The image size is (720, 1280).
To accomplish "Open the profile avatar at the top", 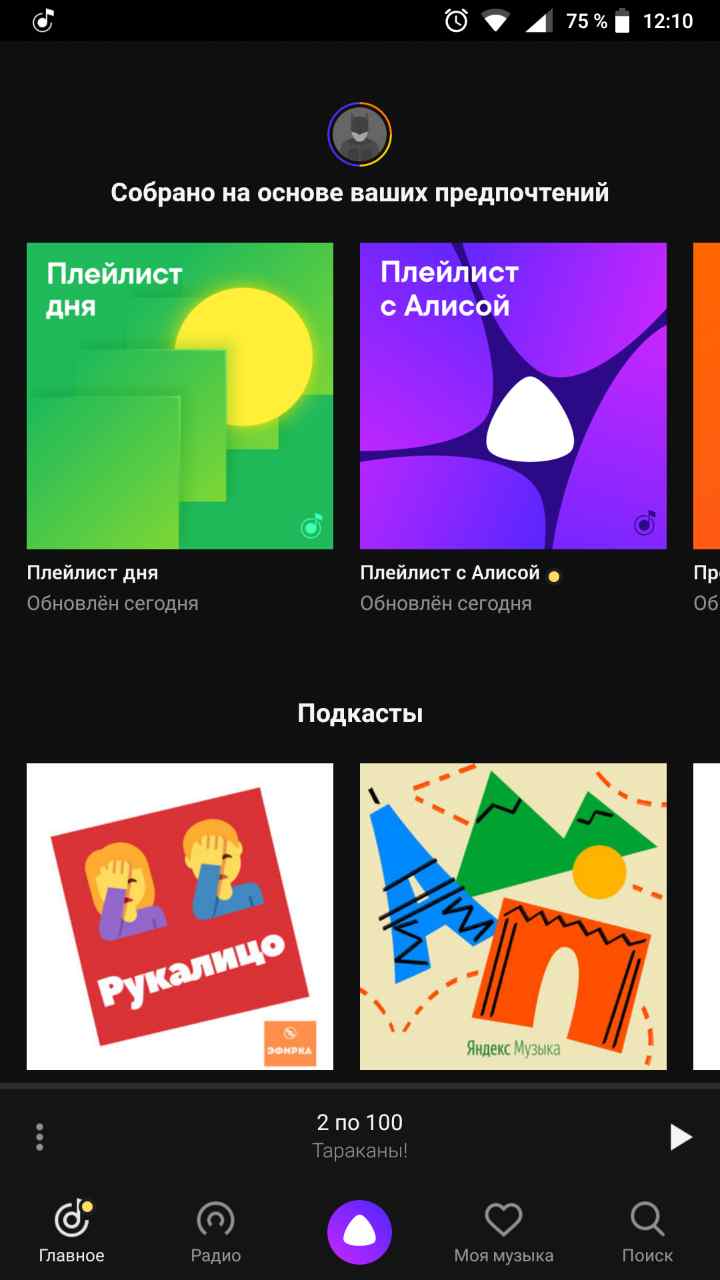I will 359,134.
